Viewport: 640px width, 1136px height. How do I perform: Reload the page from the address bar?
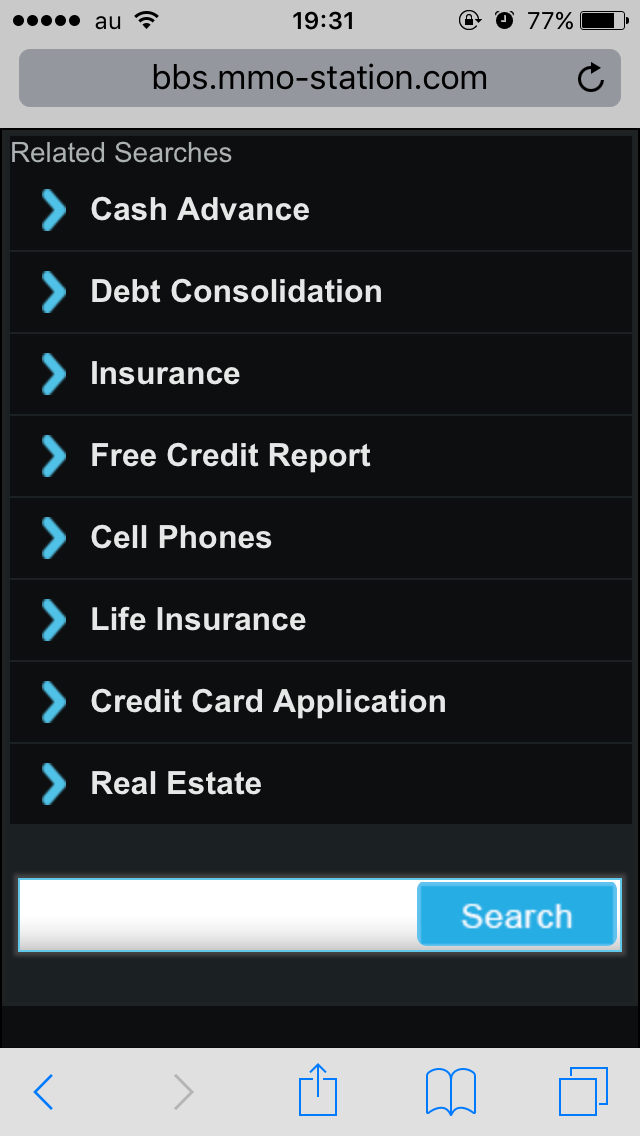(x=591, y=78)
